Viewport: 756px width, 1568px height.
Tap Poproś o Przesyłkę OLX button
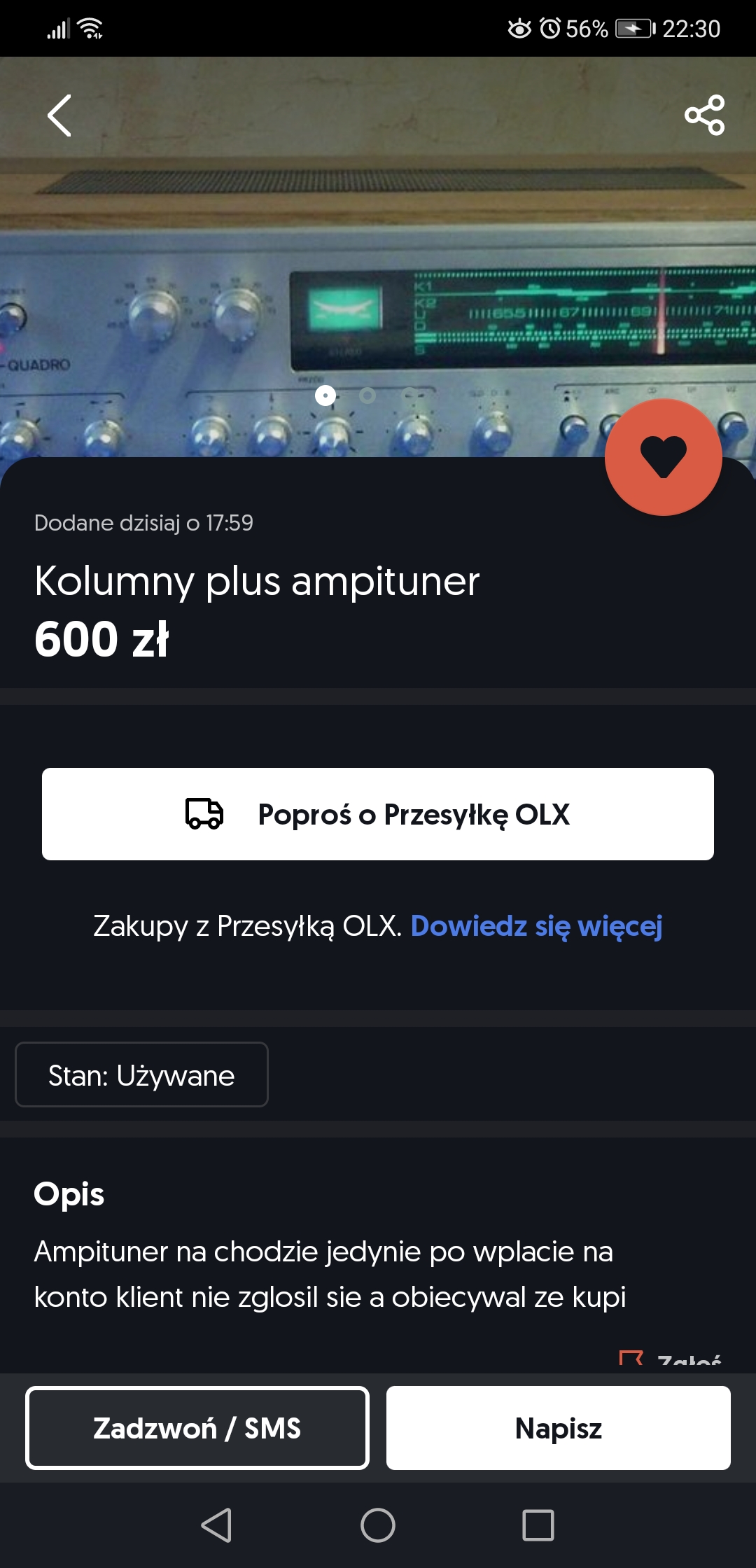[x=378, y=814]
